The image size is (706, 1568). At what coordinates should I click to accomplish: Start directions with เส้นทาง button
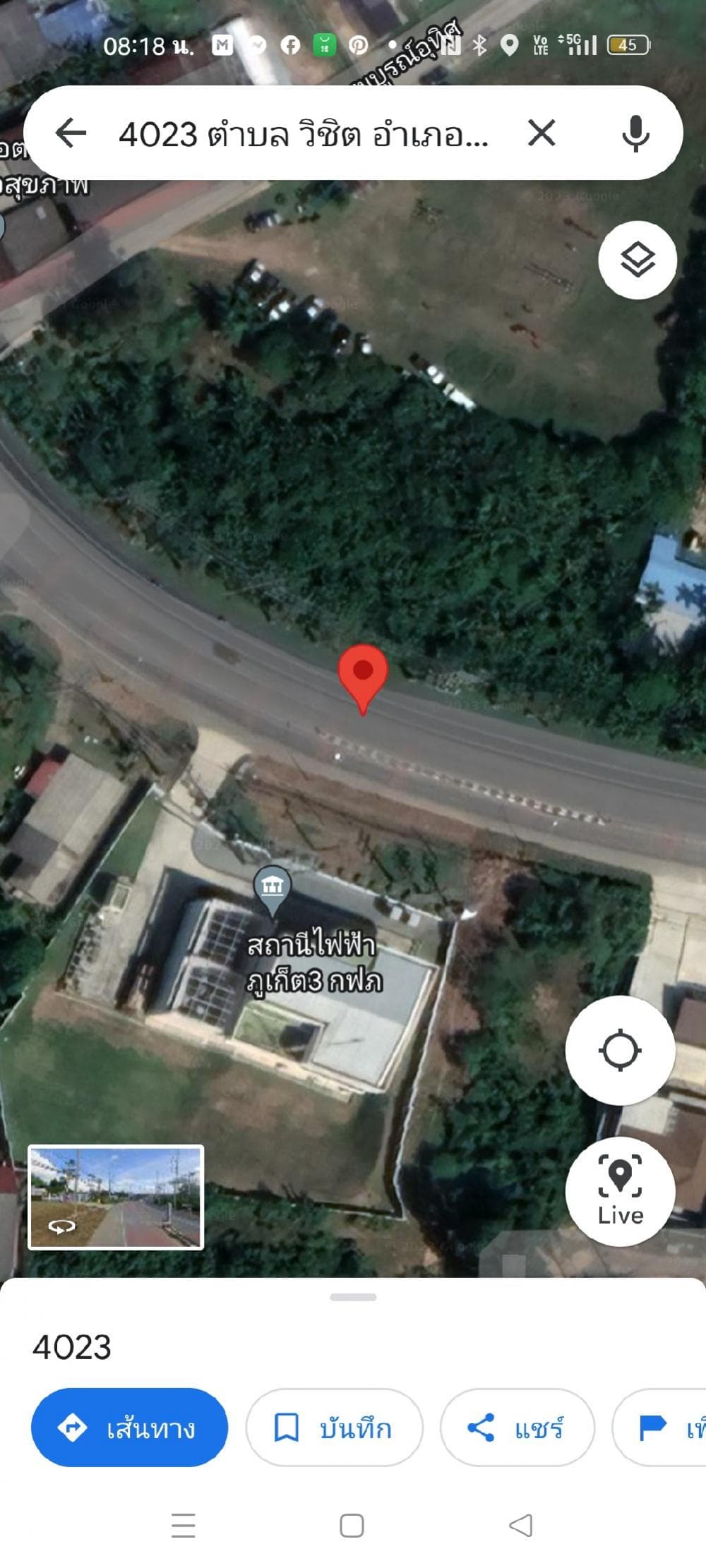pyautogui.click(x=131, y=1428)
